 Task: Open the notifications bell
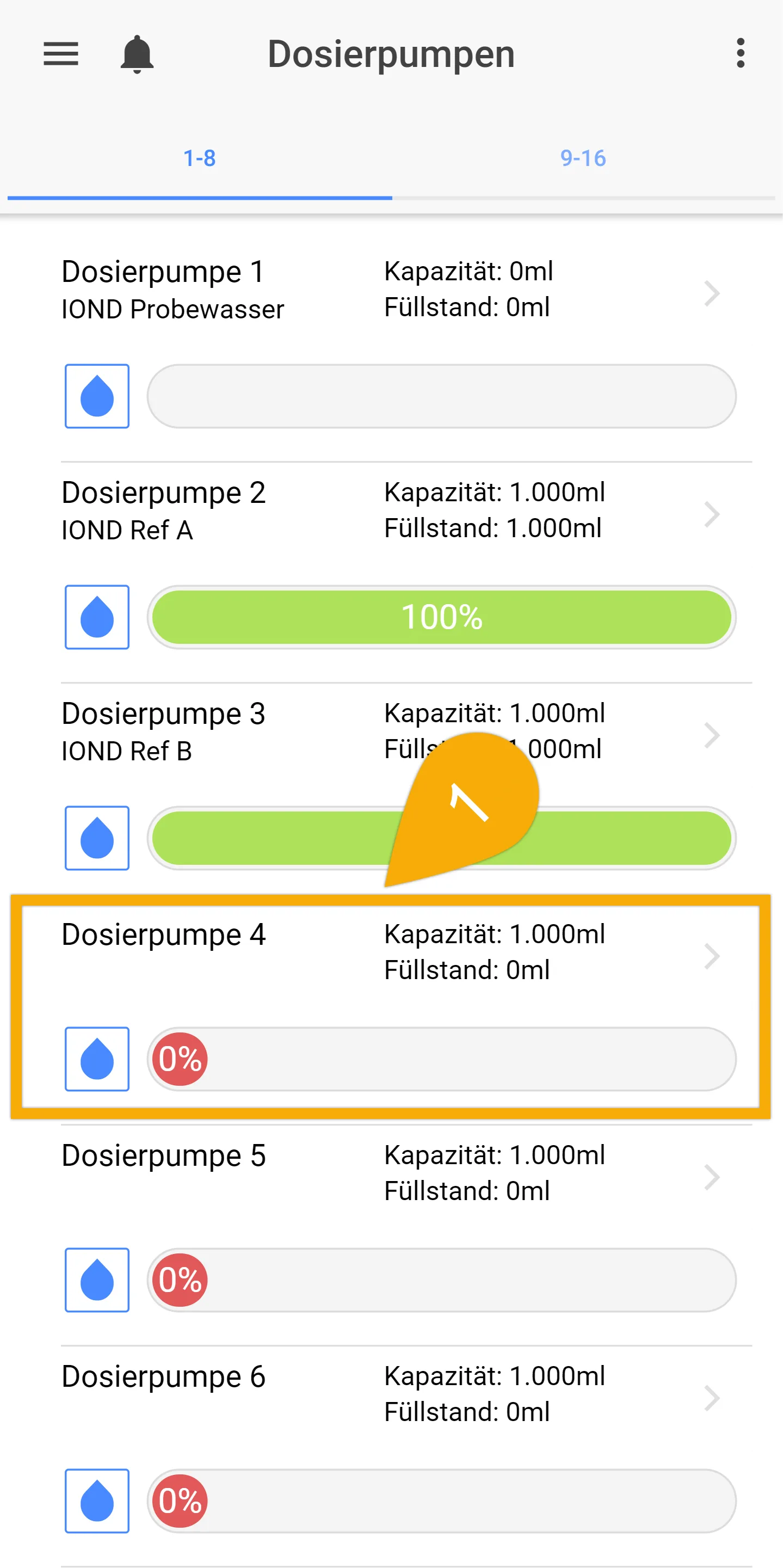click(137, 54)
